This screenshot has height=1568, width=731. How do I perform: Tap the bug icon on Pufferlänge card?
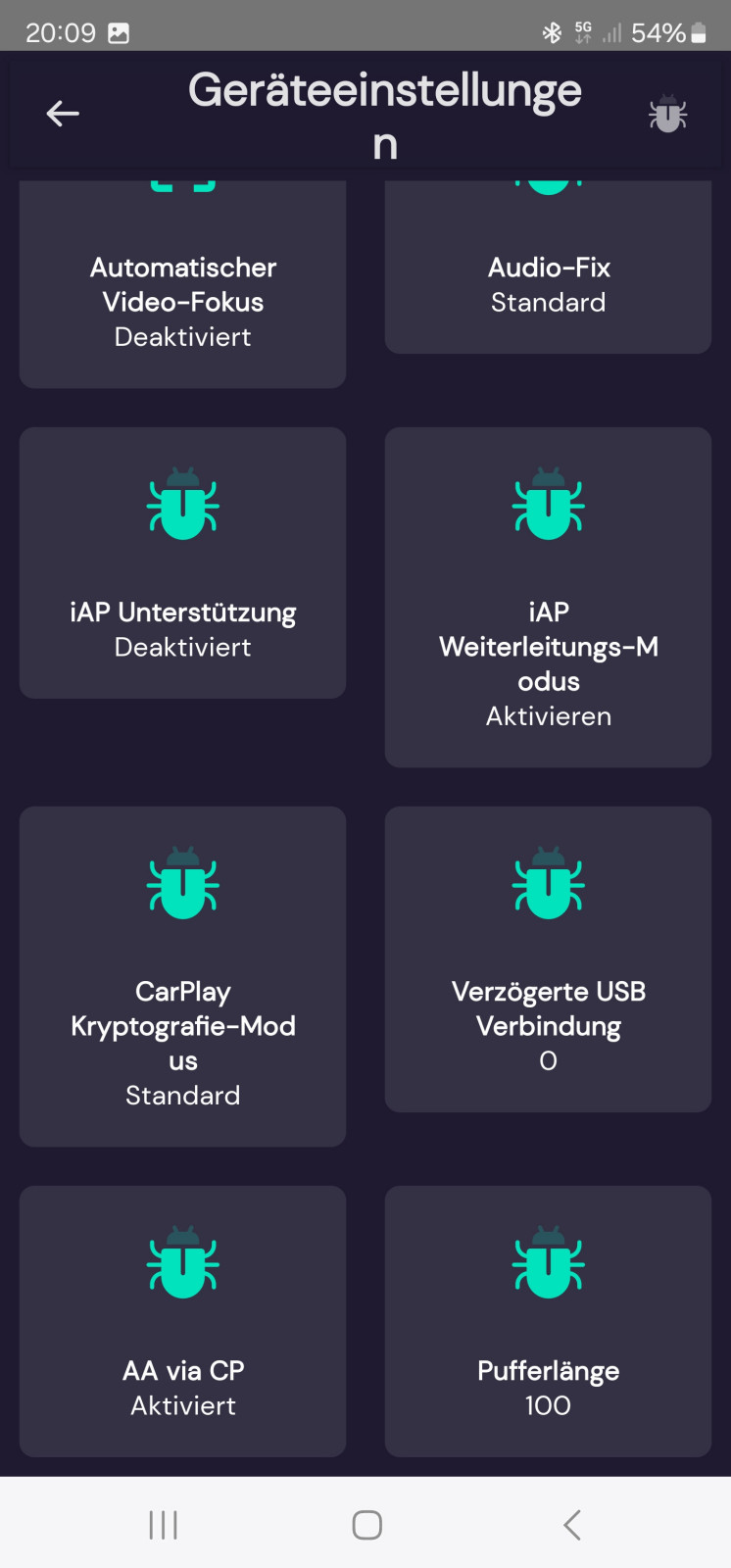(548, 1264)
